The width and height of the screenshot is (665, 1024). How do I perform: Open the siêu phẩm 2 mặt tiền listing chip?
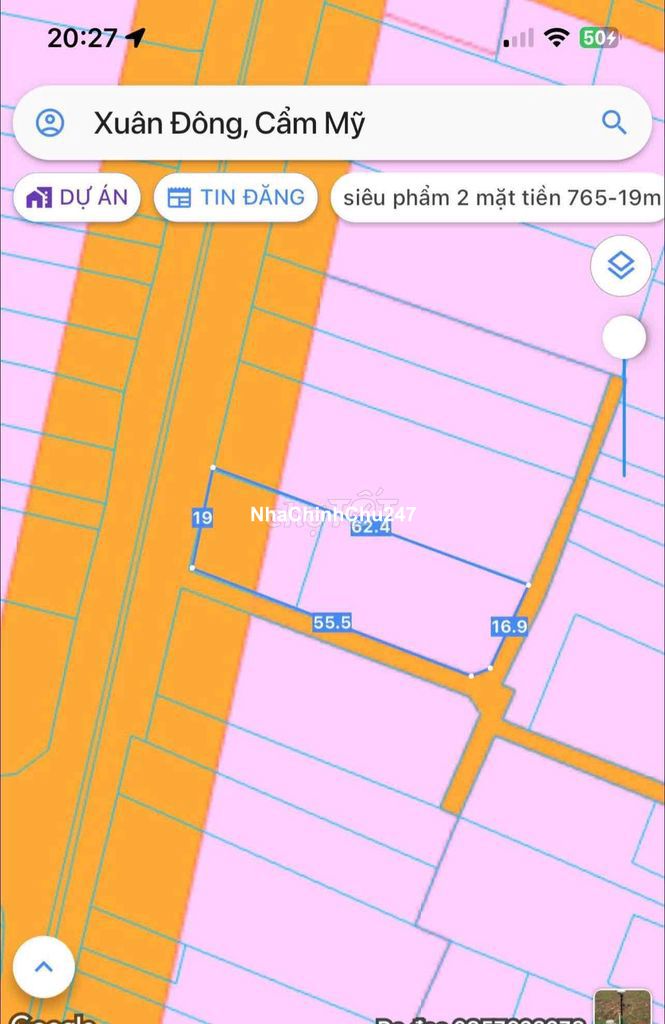point(500,197)
